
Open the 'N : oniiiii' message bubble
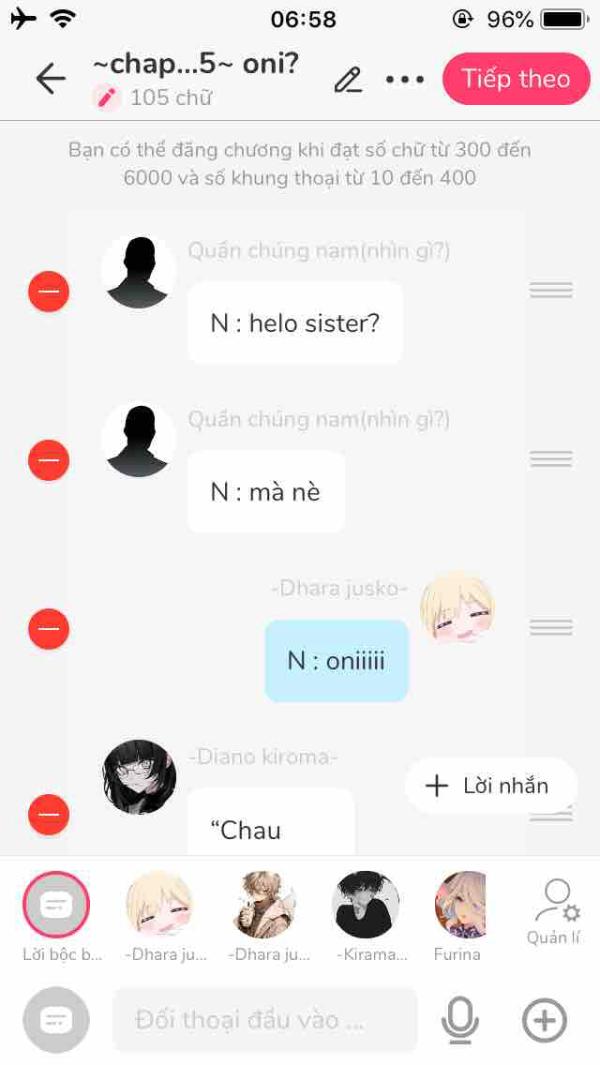tap(336, 661)
